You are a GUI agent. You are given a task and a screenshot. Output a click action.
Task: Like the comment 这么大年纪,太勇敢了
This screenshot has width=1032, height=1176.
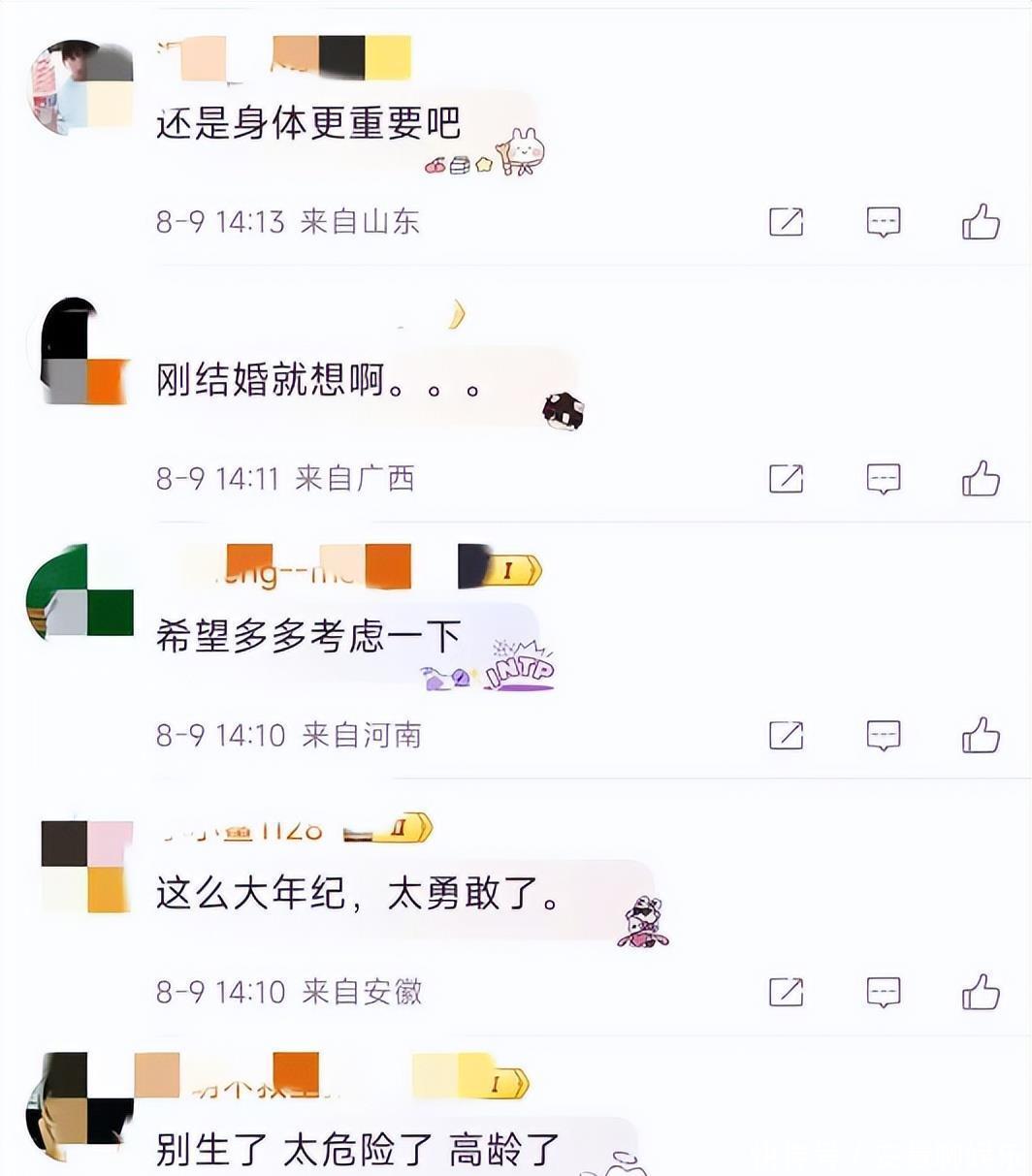(x=981, y=992)
